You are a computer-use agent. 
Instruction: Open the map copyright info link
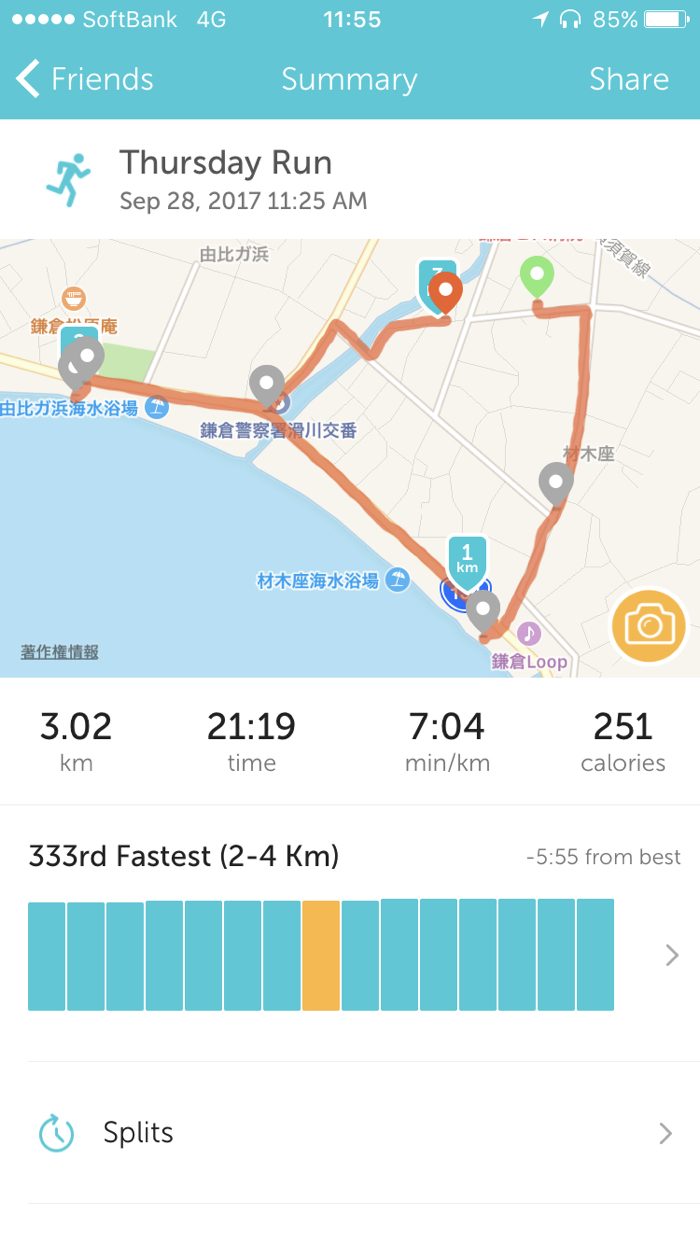[x=60, y=652]
